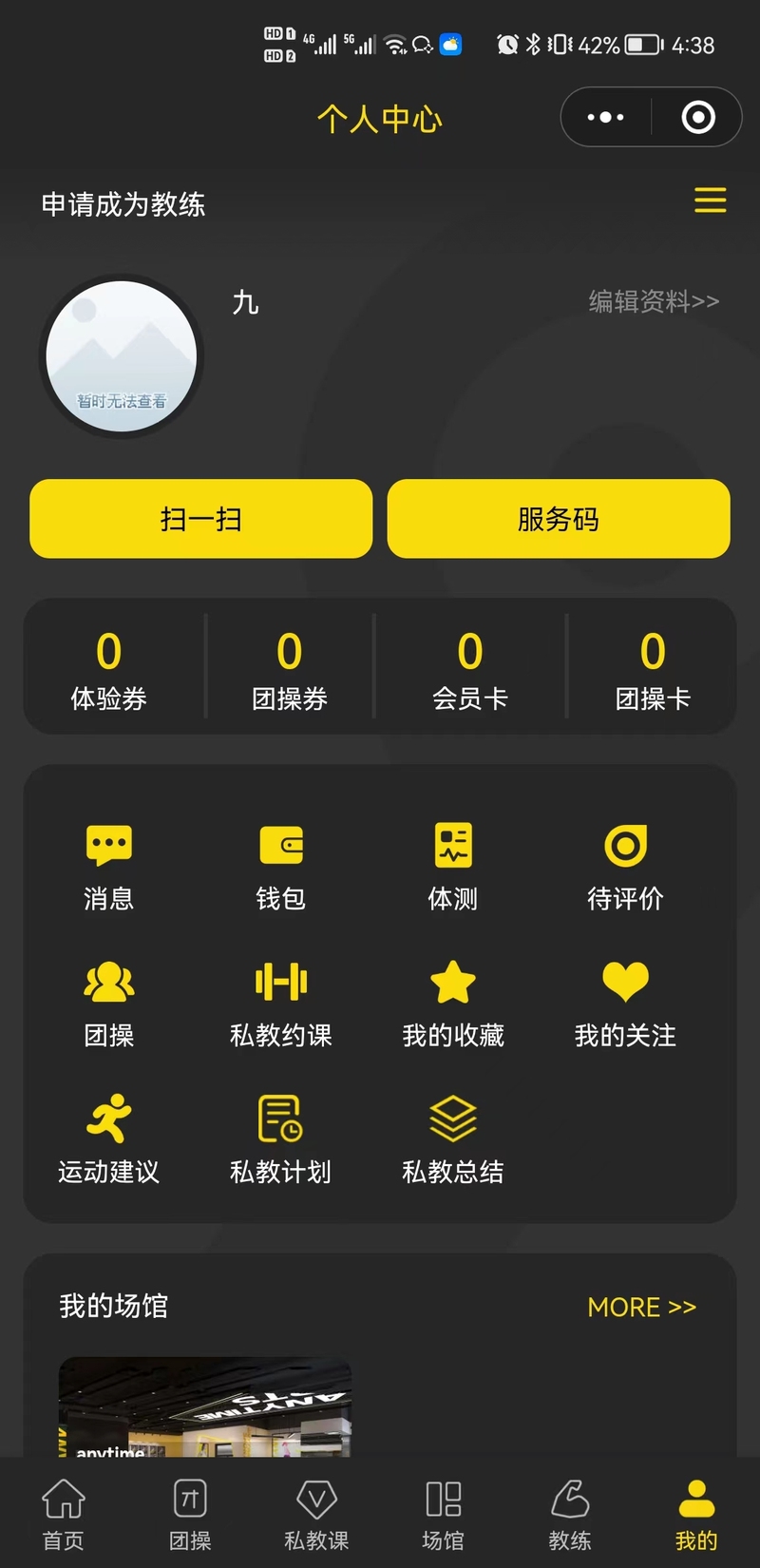Open the yellow hamburger menu
The width and height of the screenshot is (760, 1568).
coord(710,201)
